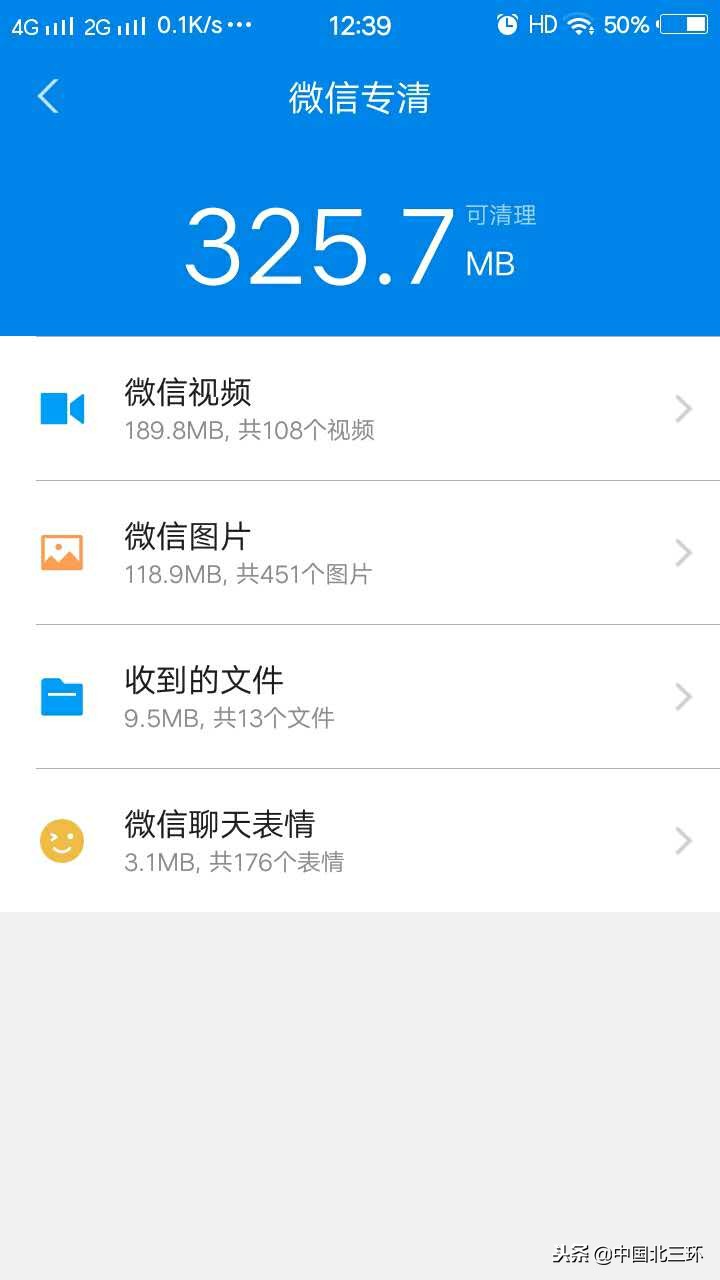Select the WeChat video camera icon

[61, 408]
